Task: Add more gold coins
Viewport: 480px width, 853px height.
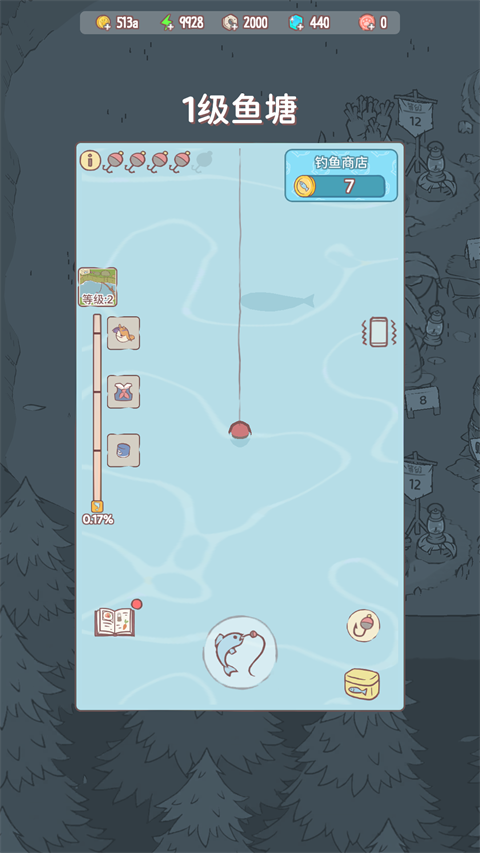Action: click(x=103, y=22)
